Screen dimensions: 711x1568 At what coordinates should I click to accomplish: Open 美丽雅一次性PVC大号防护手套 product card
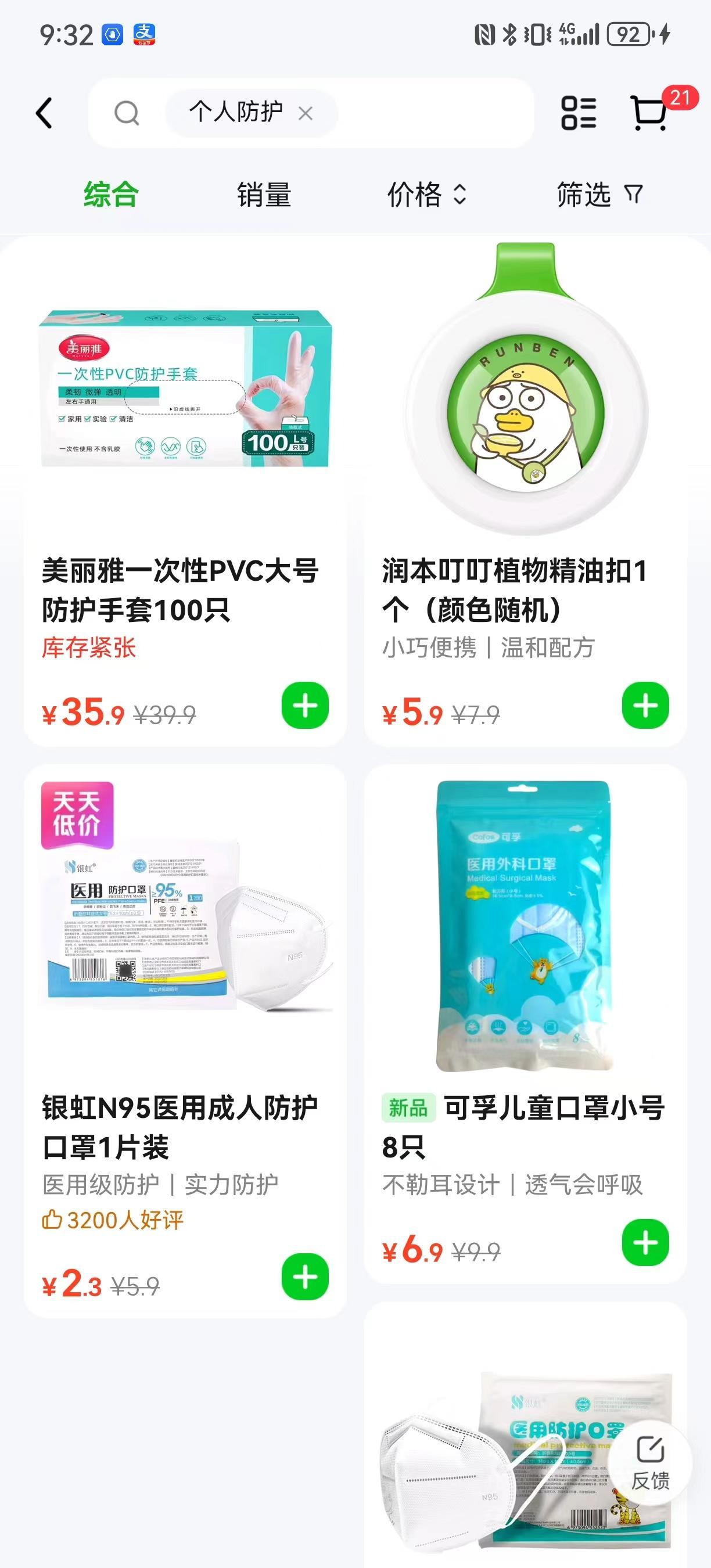pyautogui.click(x=185, y=491)
